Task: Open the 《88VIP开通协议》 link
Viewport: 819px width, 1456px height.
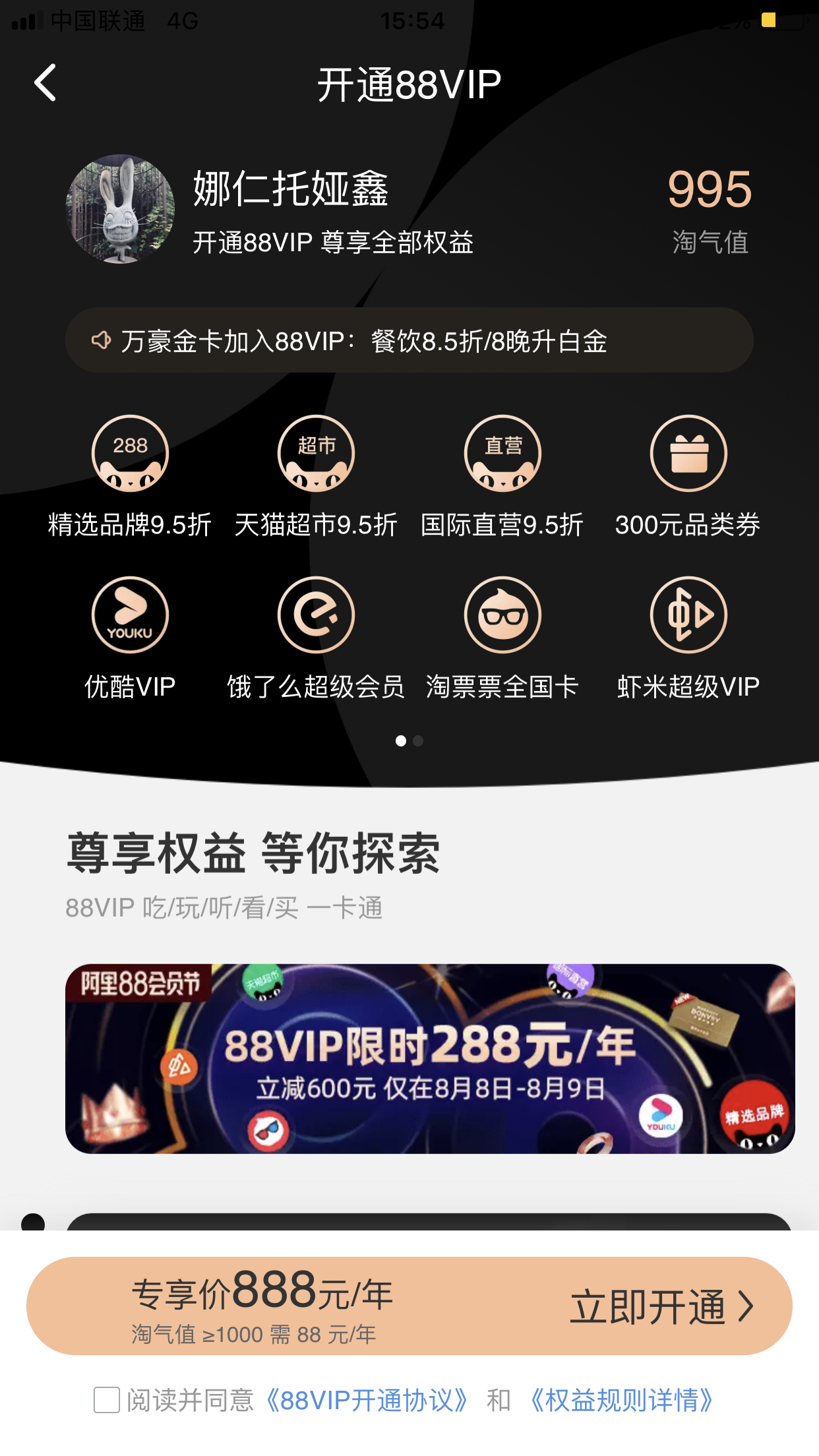Action: [x=367, y=1400]
